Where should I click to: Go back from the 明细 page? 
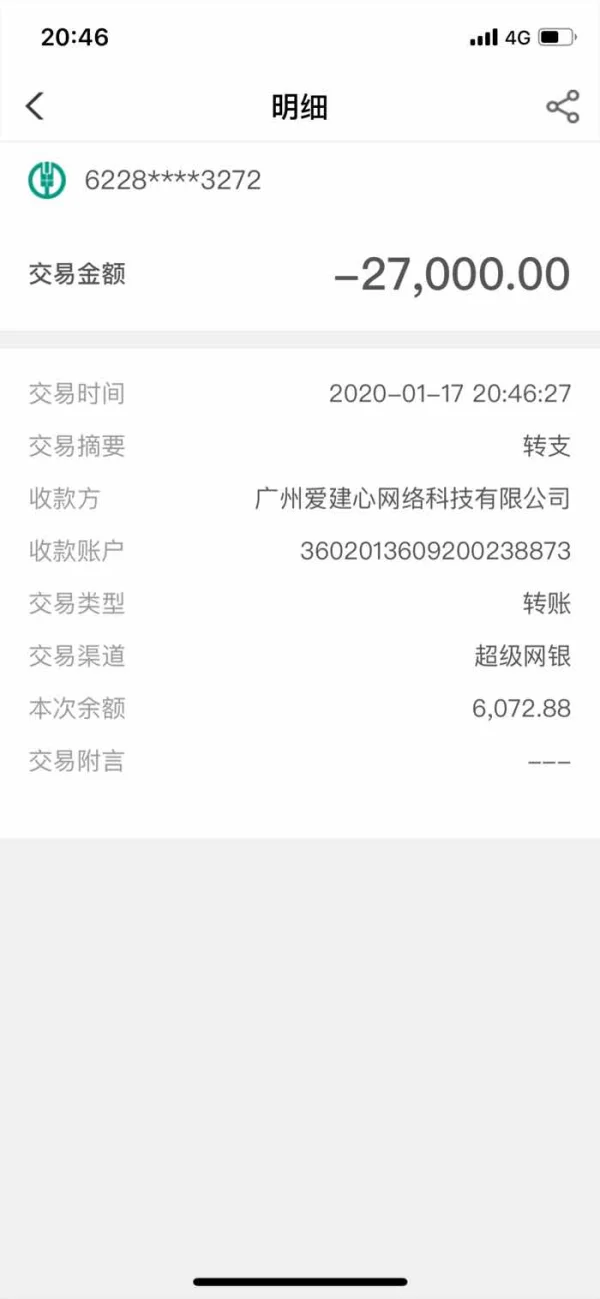coord(35,106)
